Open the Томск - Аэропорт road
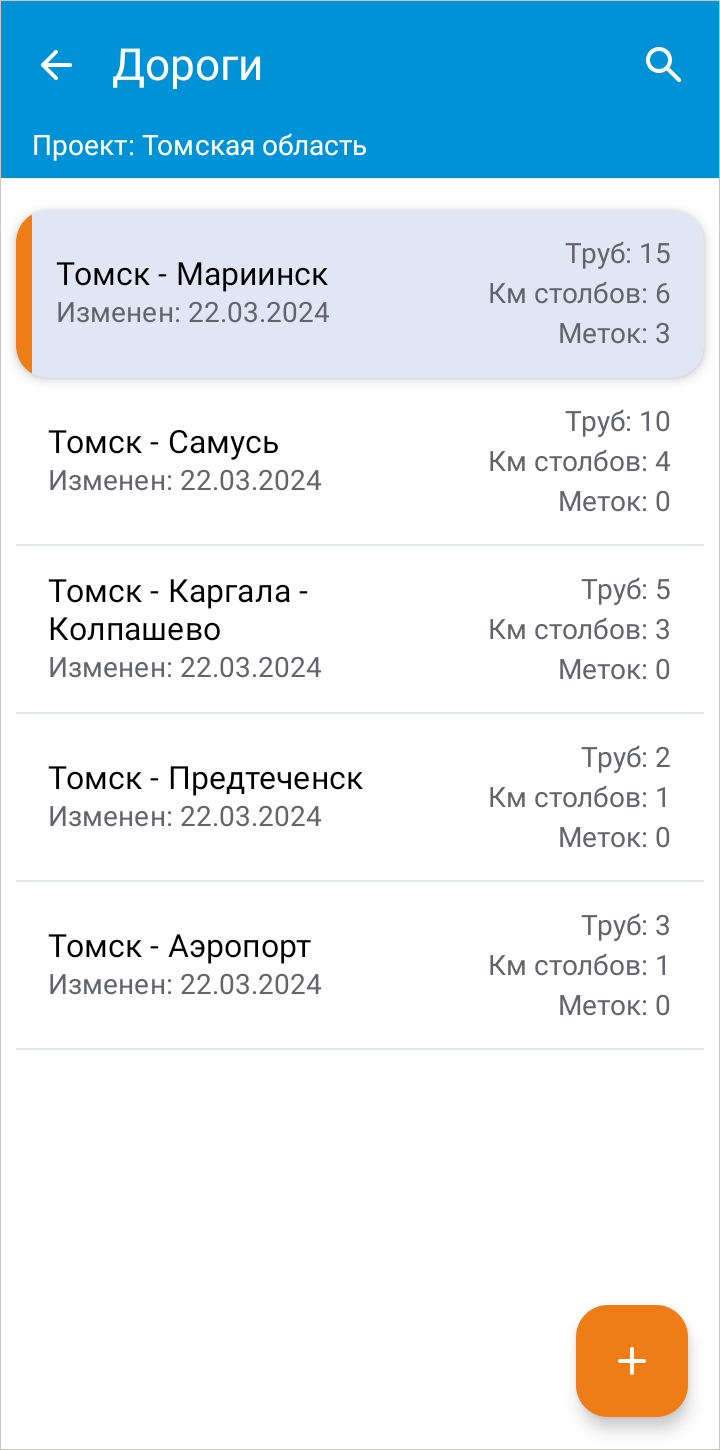720x1450 pixels. coord(360,966)
